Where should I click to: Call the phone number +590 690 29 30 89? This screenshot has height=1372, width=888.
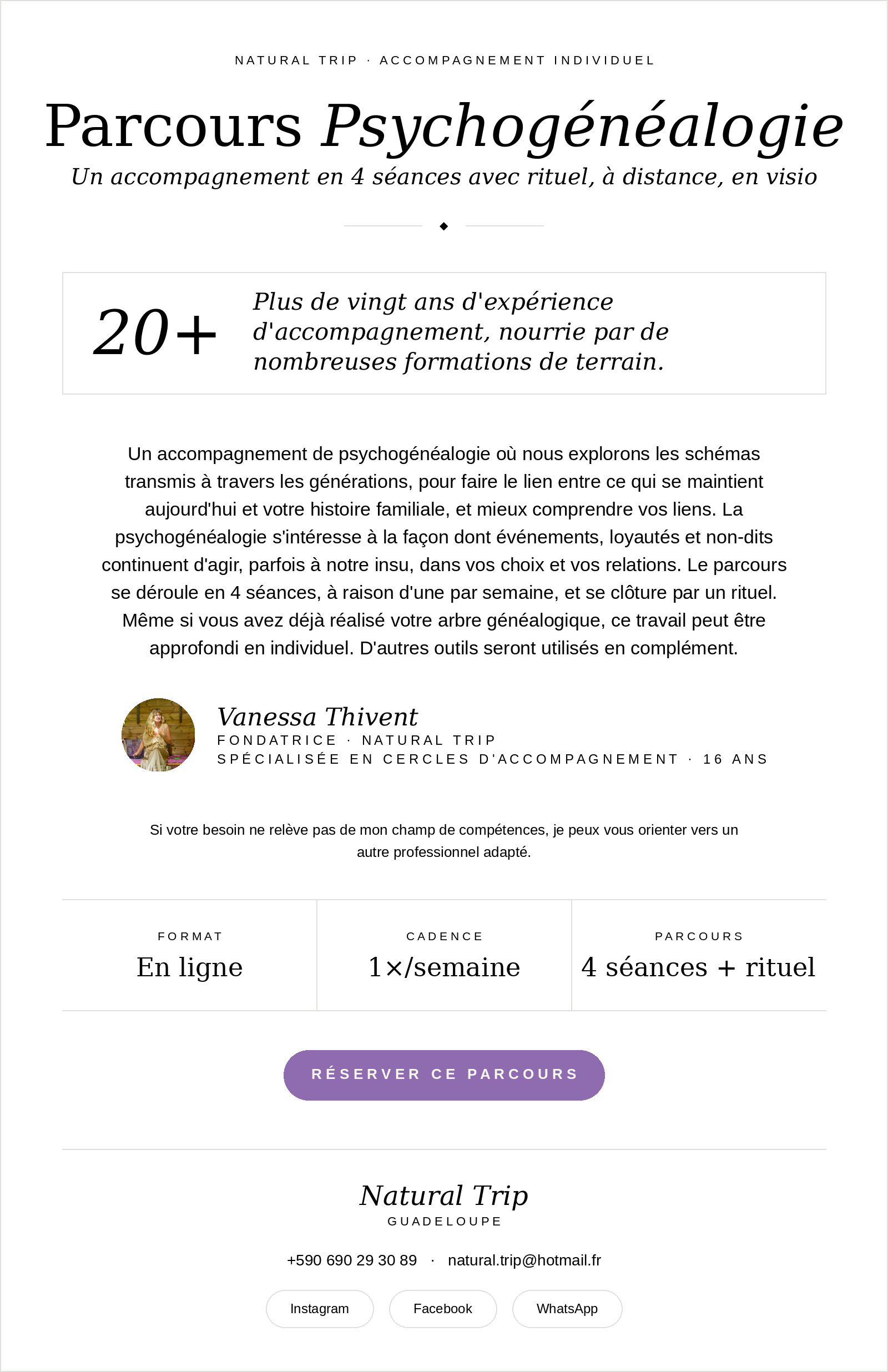352,1260
